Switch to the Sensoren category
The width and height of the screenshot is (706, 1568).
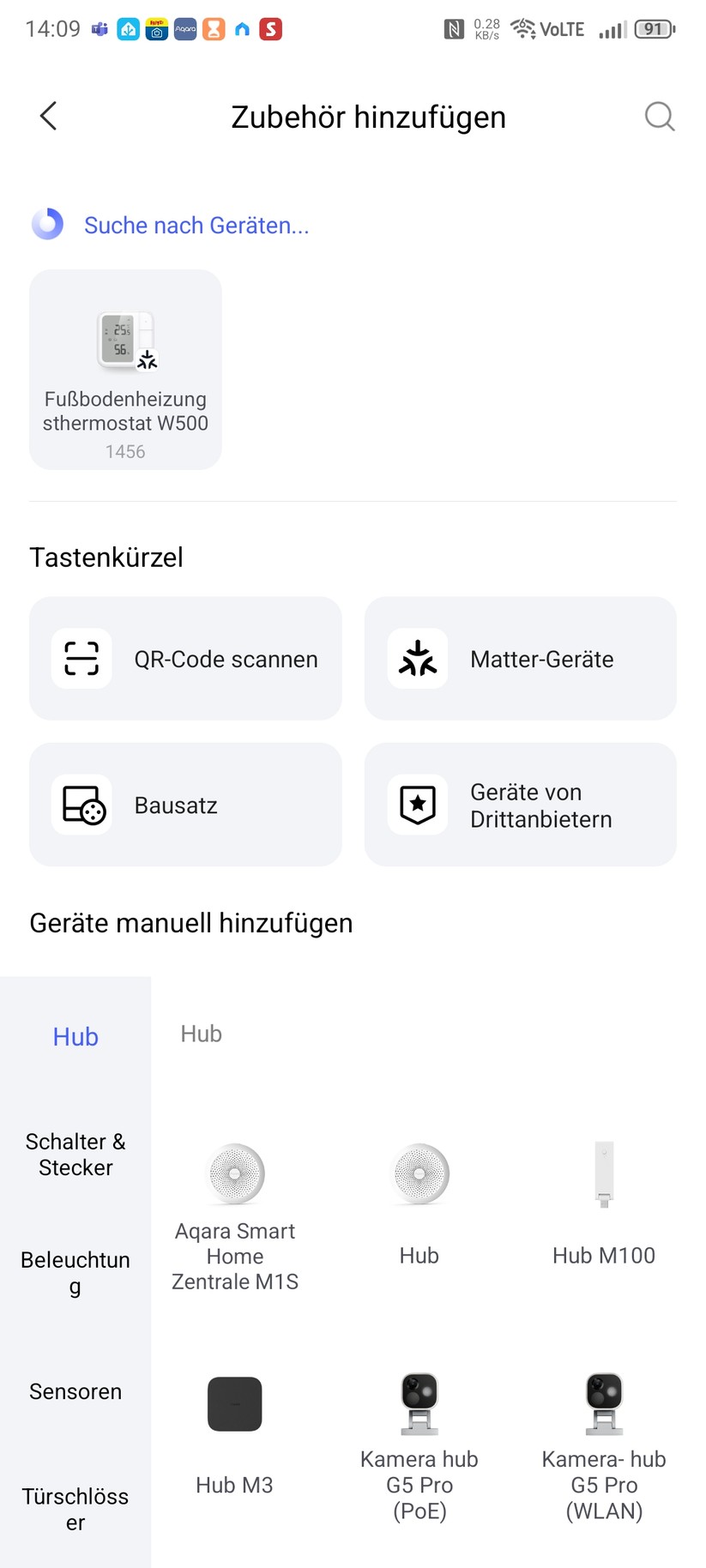tap(75, 1391)
